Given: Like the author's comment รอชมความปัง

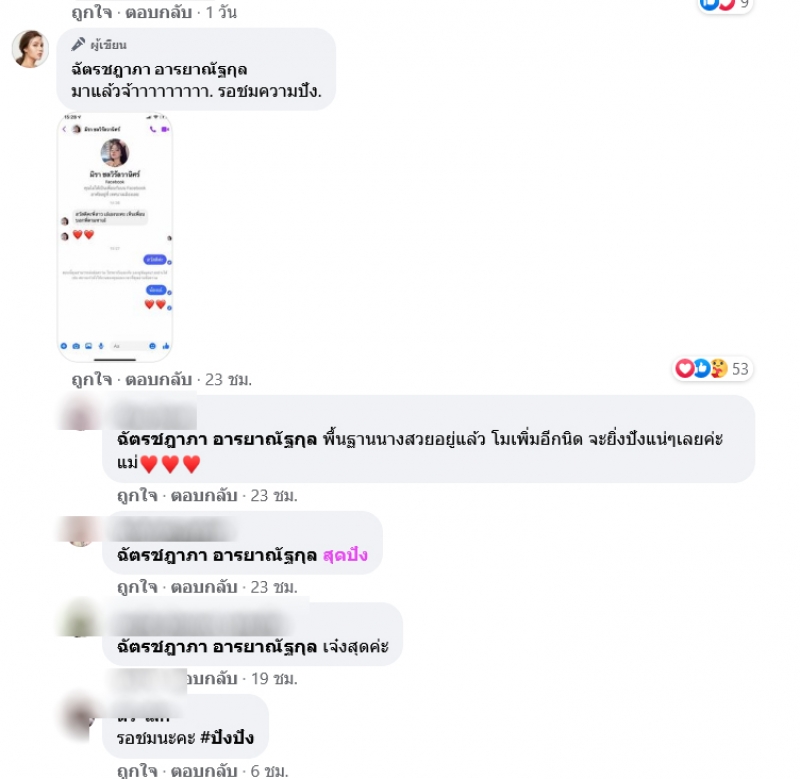Looking at the screenshot, I should (x=91, y=380).
